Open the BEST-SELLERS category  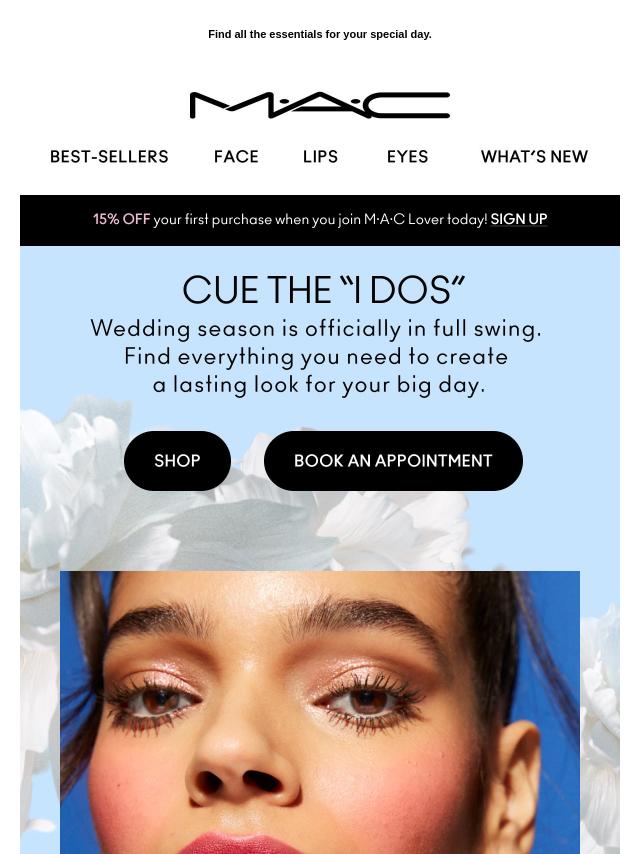[109, 157]
